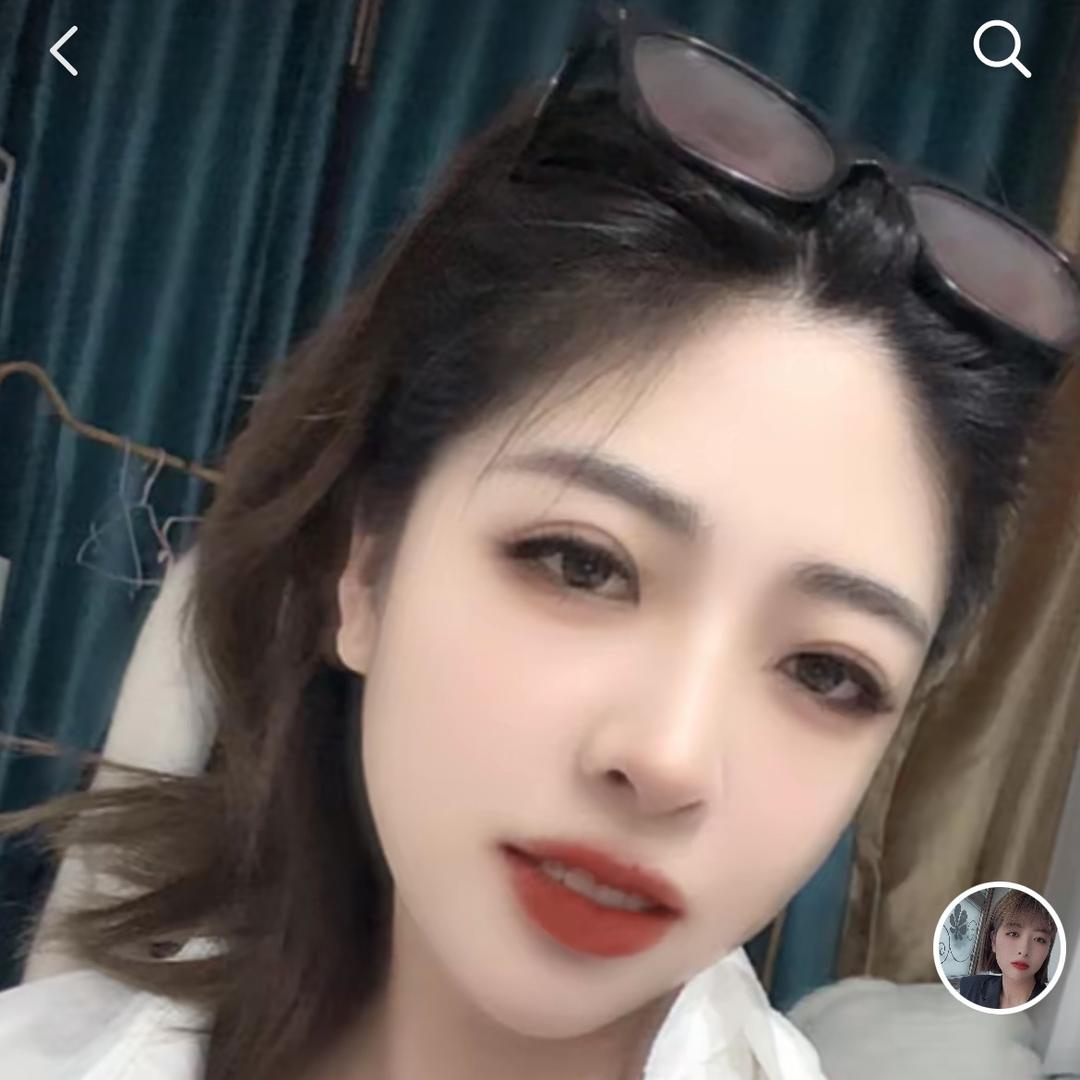Viewport: 1080px width, 1080px height.
Task: Open search with the magnifier icon
Action: coord(1001,48)
